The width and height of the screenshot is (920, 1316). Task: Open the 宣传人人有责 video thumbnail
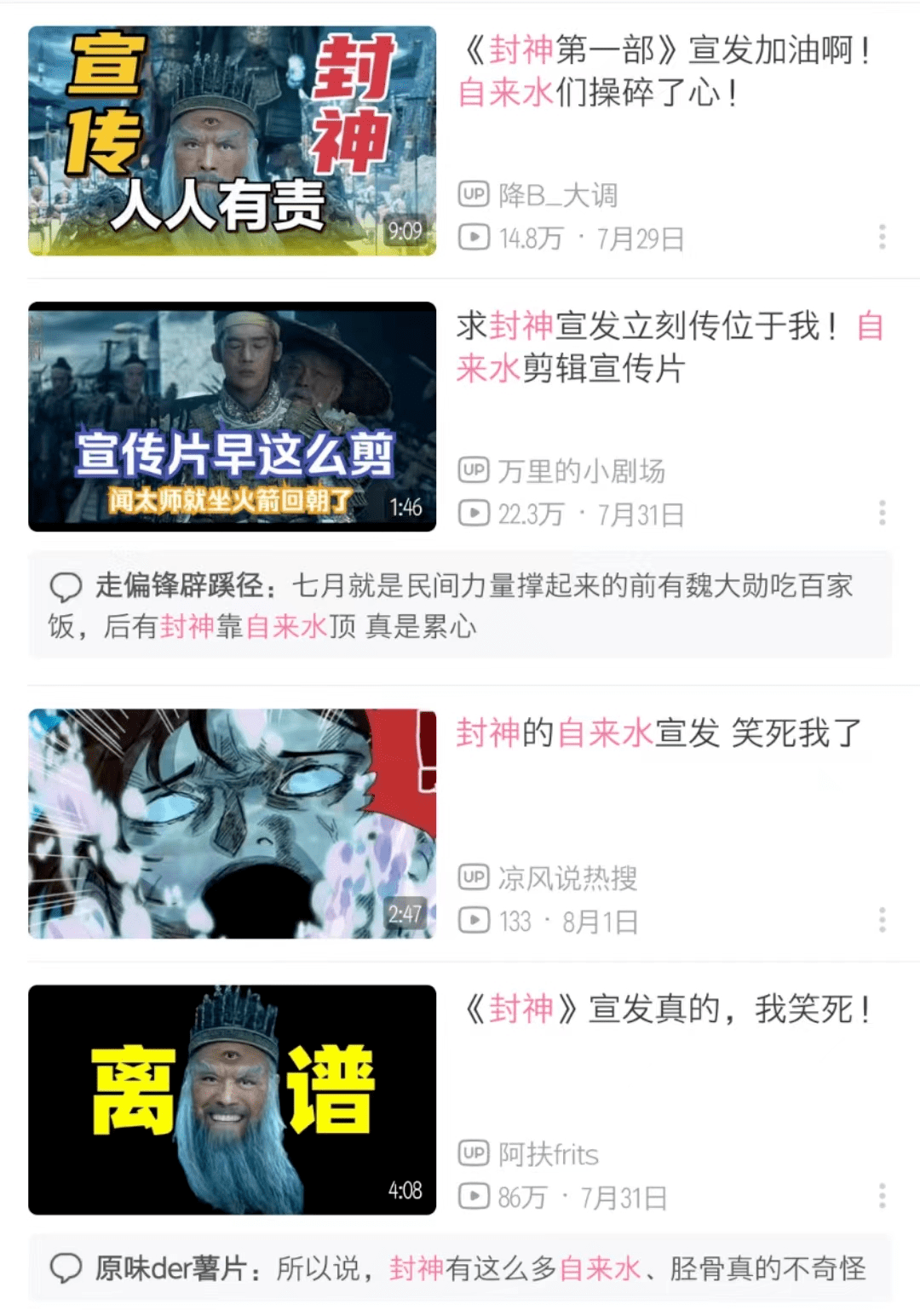(x=232, y=141)
